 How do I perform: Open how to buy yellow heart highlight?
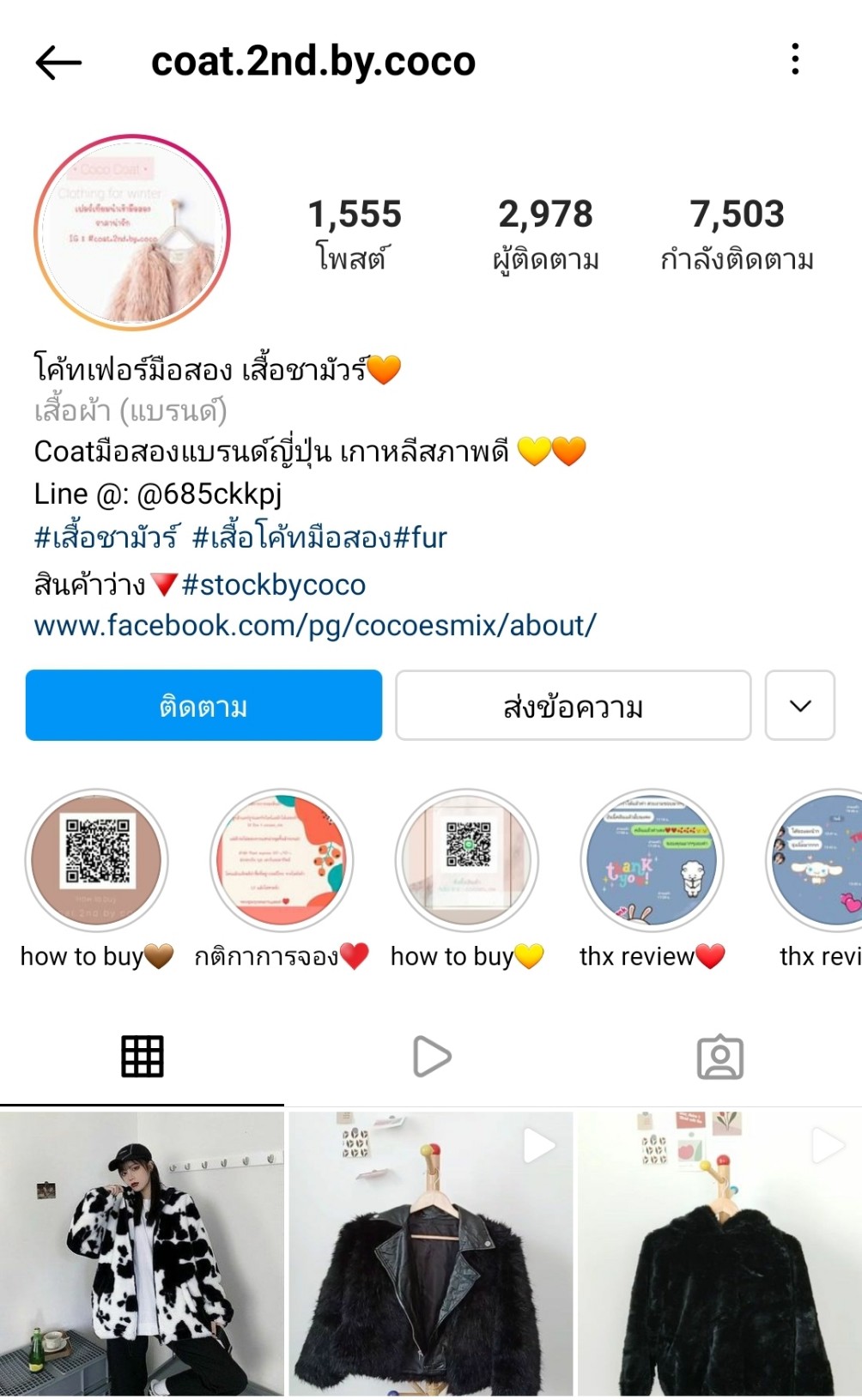tap(467, 861)
